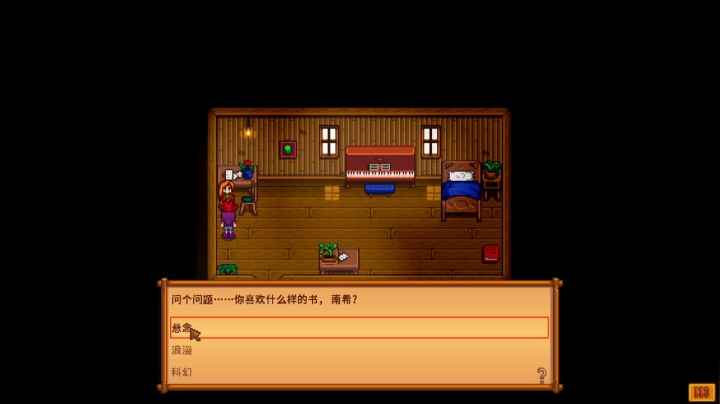Tap the question mark icon in dialogue box
The height and width of the screenshot is (404, 720).
(541, 375)
